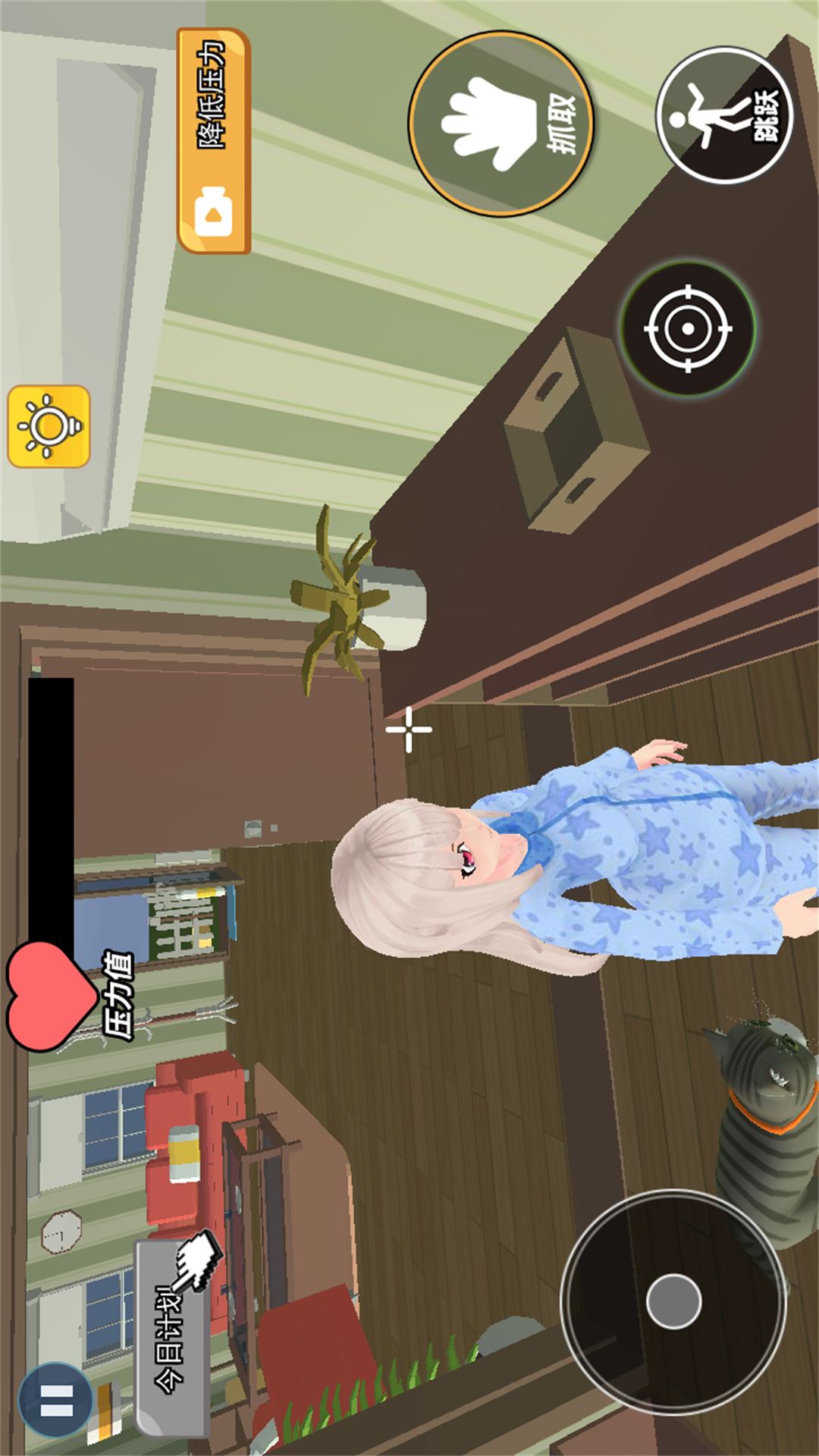
Task: Tap the 降低压力 (reduce stress) button
Action: [x=214, y=142]
